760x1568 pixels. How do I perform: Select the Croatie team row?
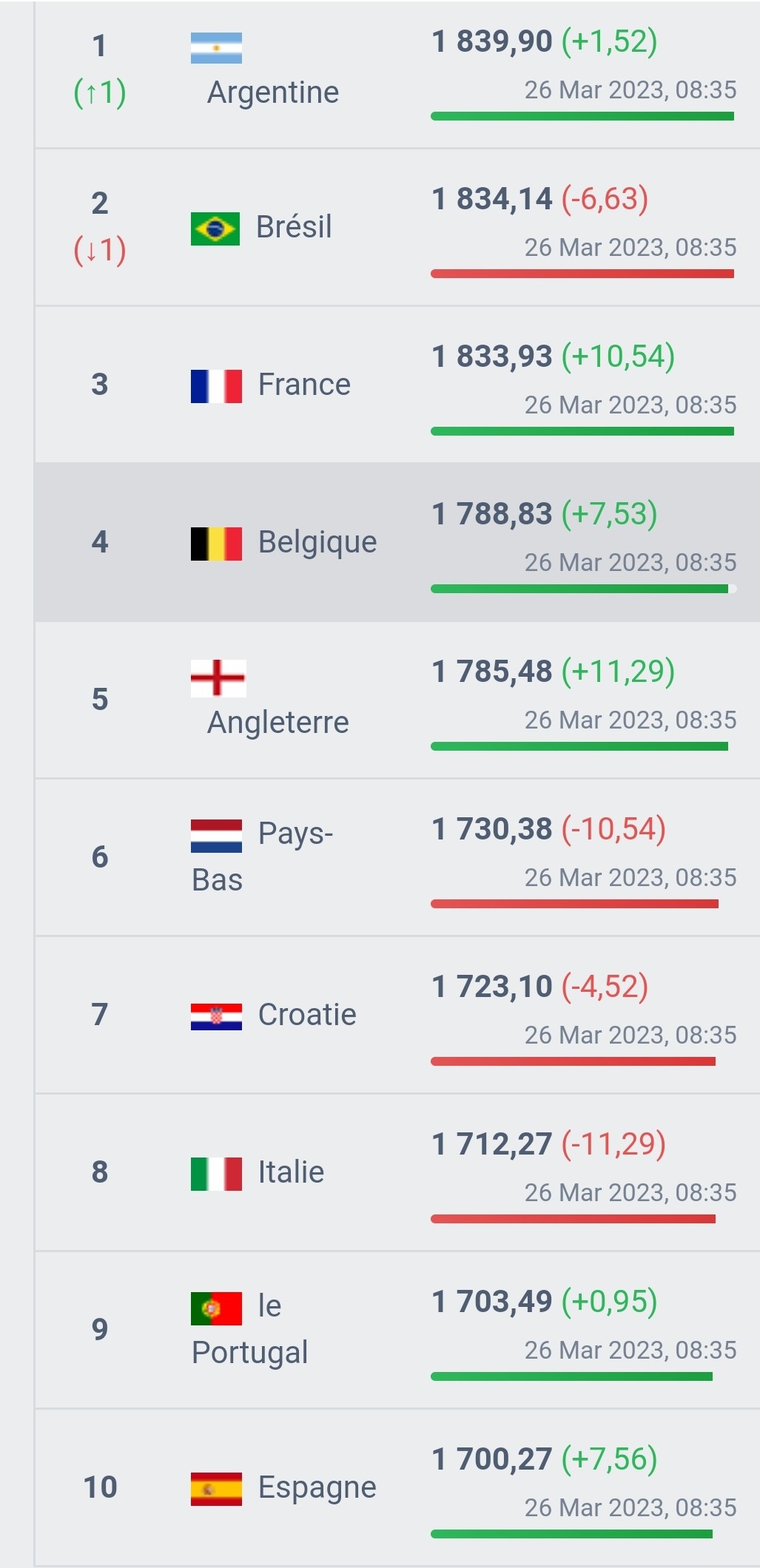306,1015
